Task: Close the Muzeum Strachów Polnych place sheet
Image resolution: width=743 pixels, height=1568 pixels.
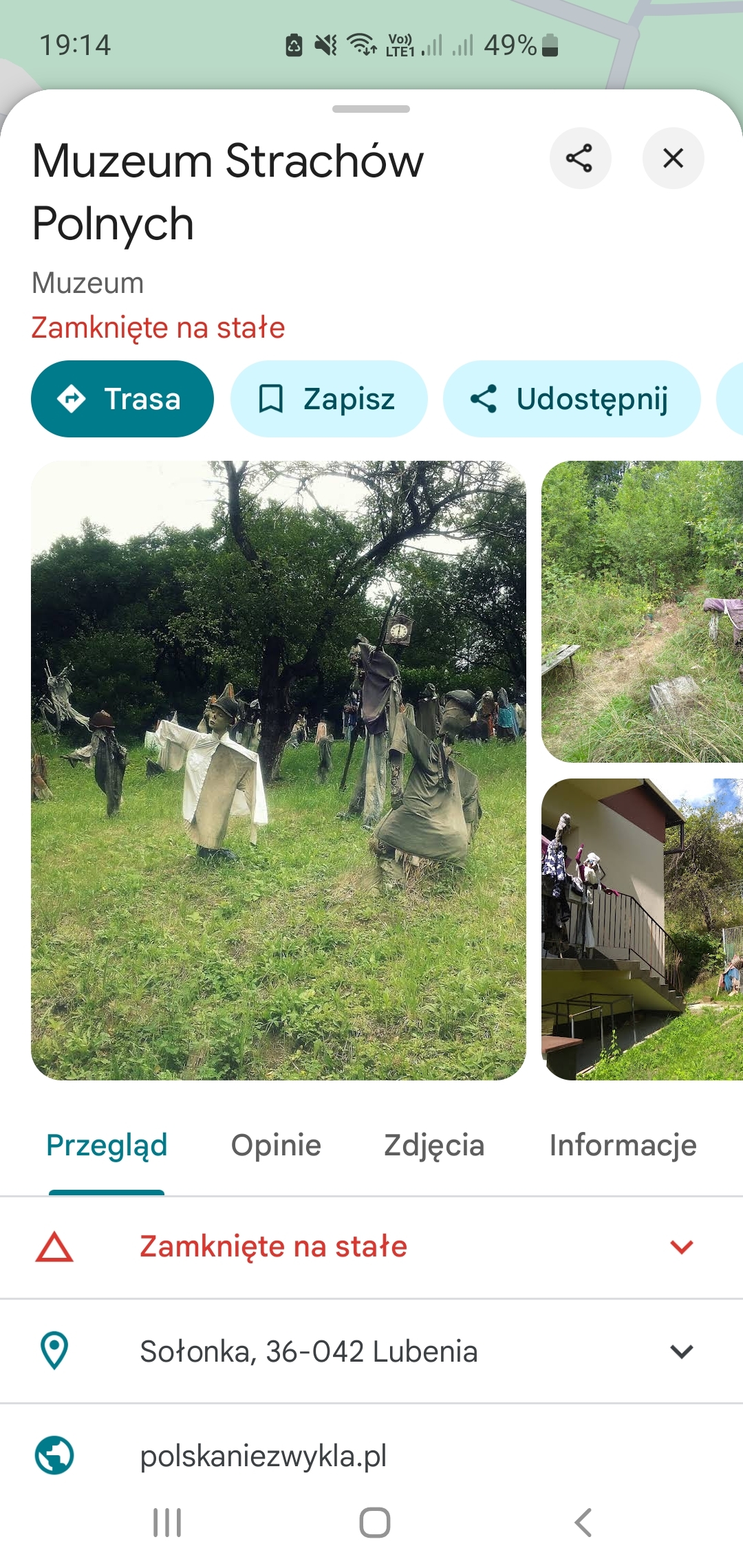Action: 673,158
